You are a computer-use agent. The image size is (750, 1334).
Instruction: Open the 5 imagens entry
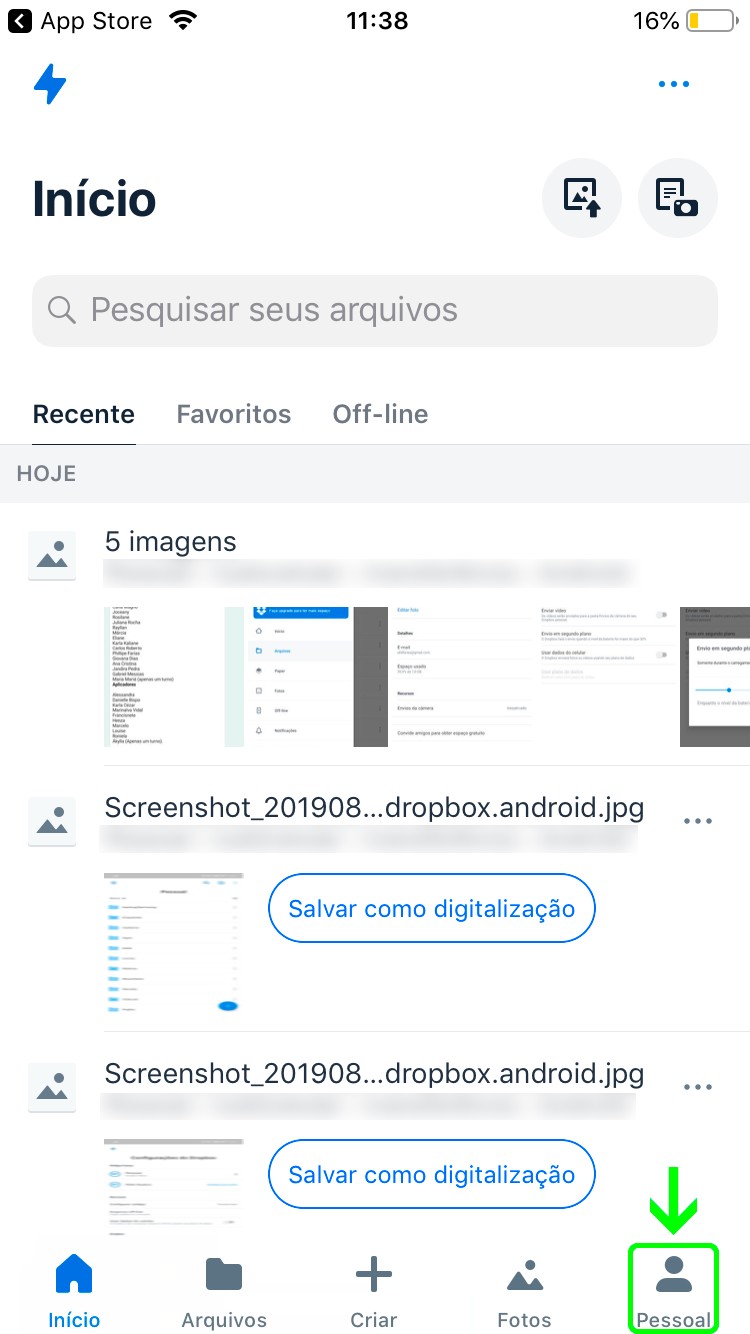[x=171, y=542]
